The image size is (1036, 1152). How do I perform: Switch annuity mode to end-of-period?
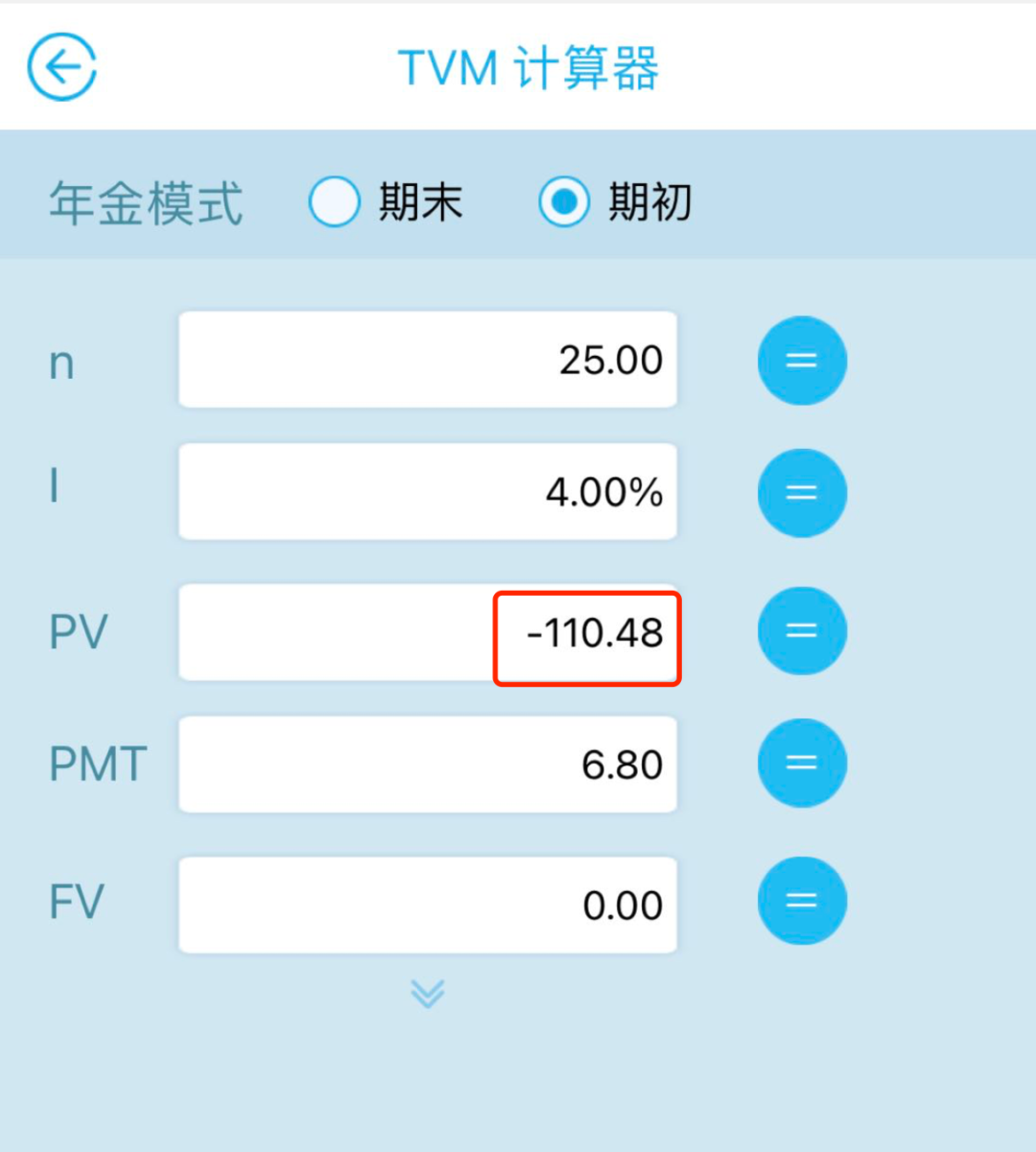tap(334, 202)
